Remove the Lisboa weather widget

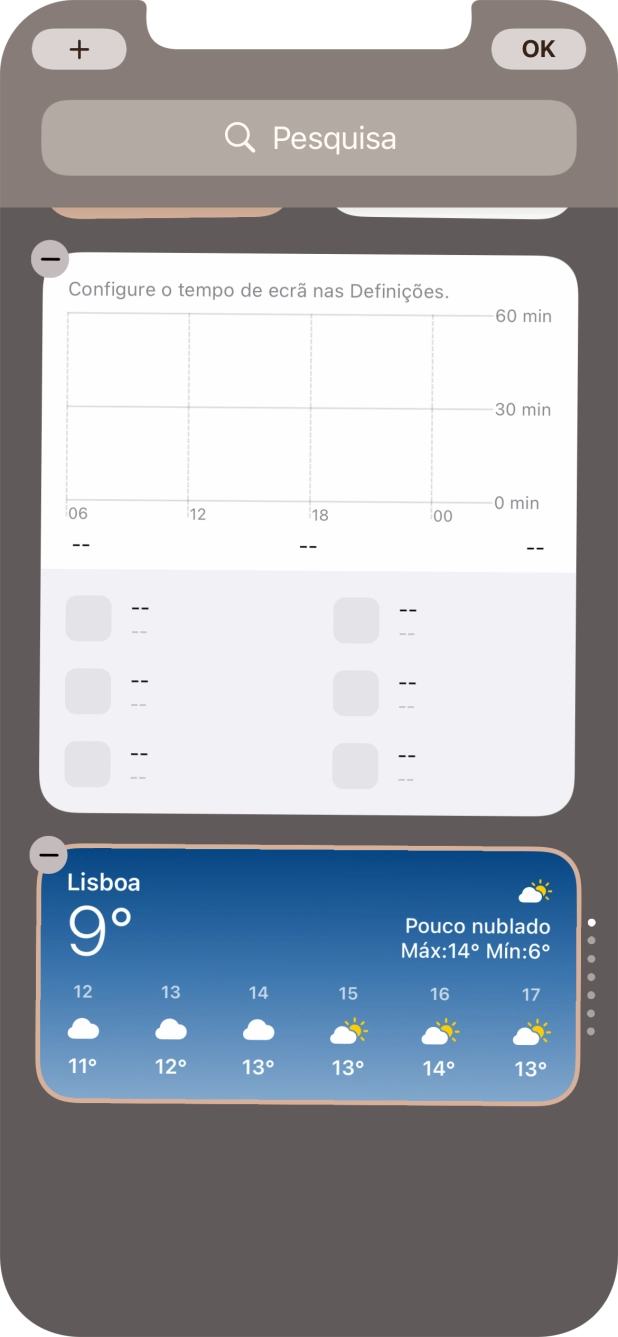tap(48, 855)
